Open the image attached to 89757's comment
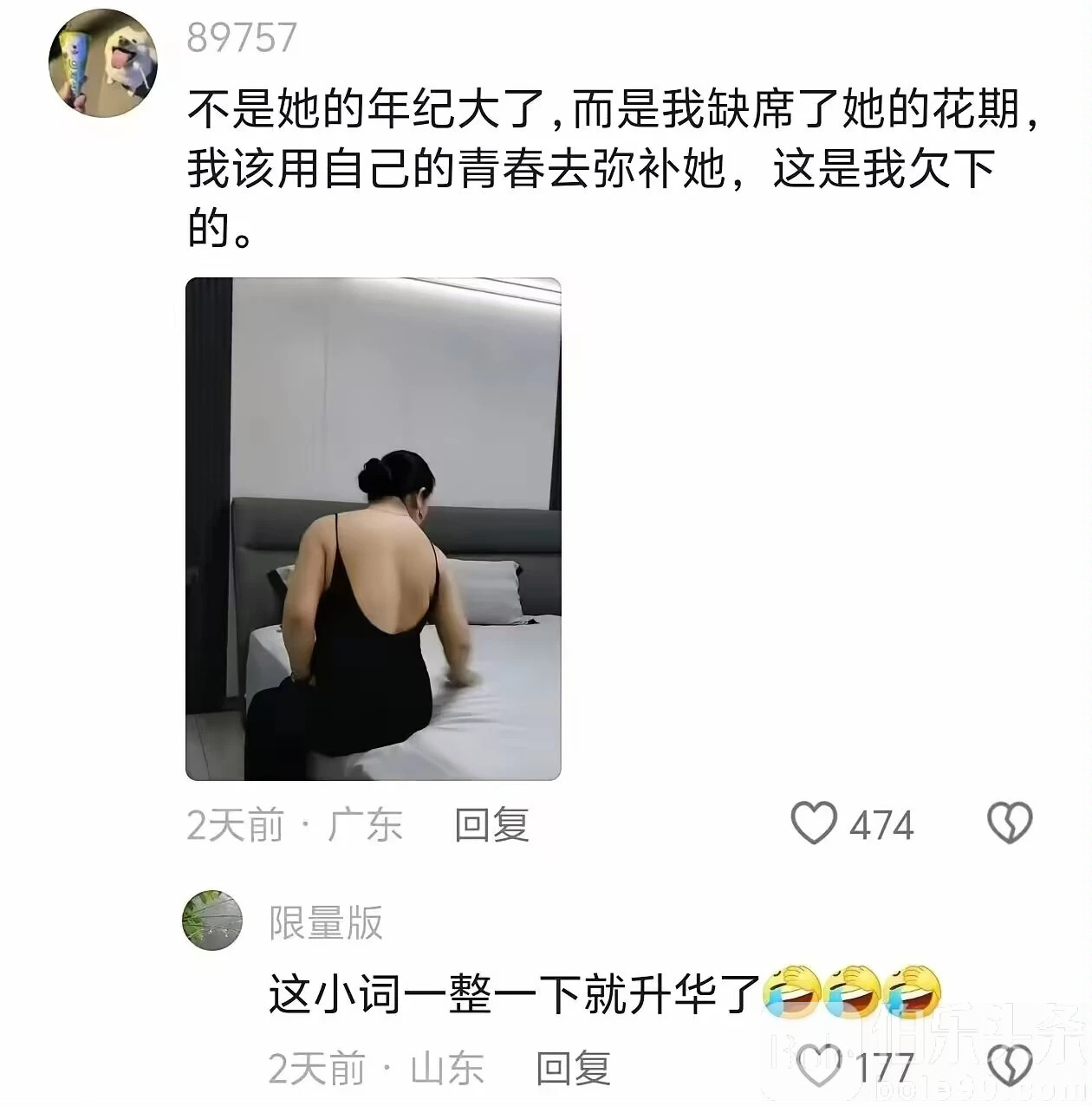1092x1106 pixels. (373, 529)
